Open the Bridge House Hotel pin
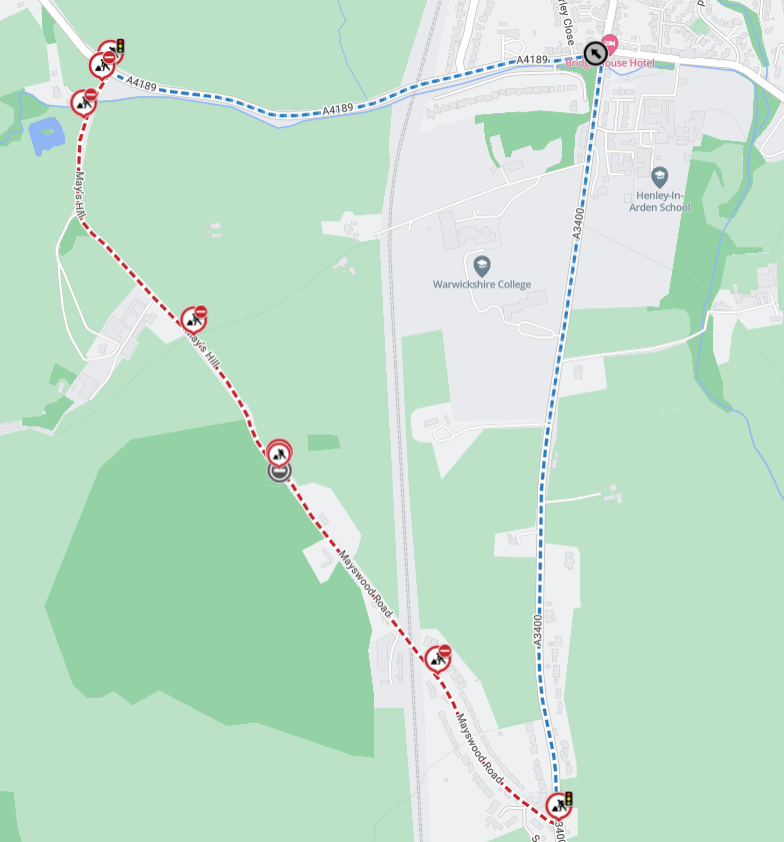This screenshot has width=784, height=842. [x=610, y=45]
